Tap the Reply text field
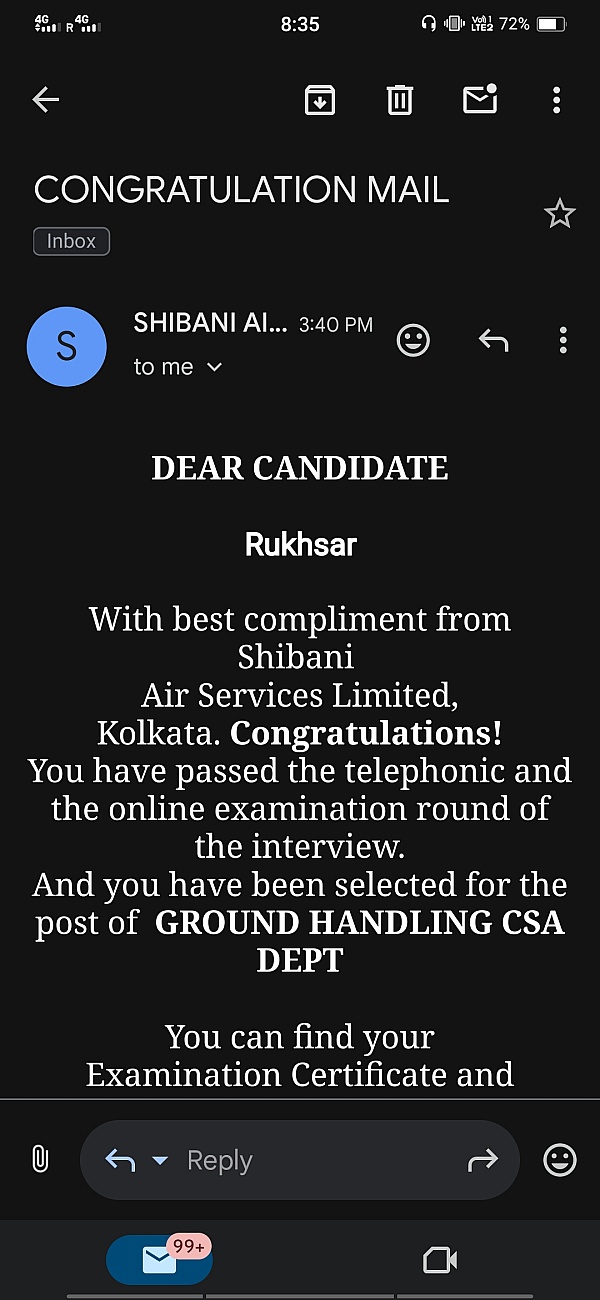This screenshot has height=1300, width=600. coord(300,1160)
